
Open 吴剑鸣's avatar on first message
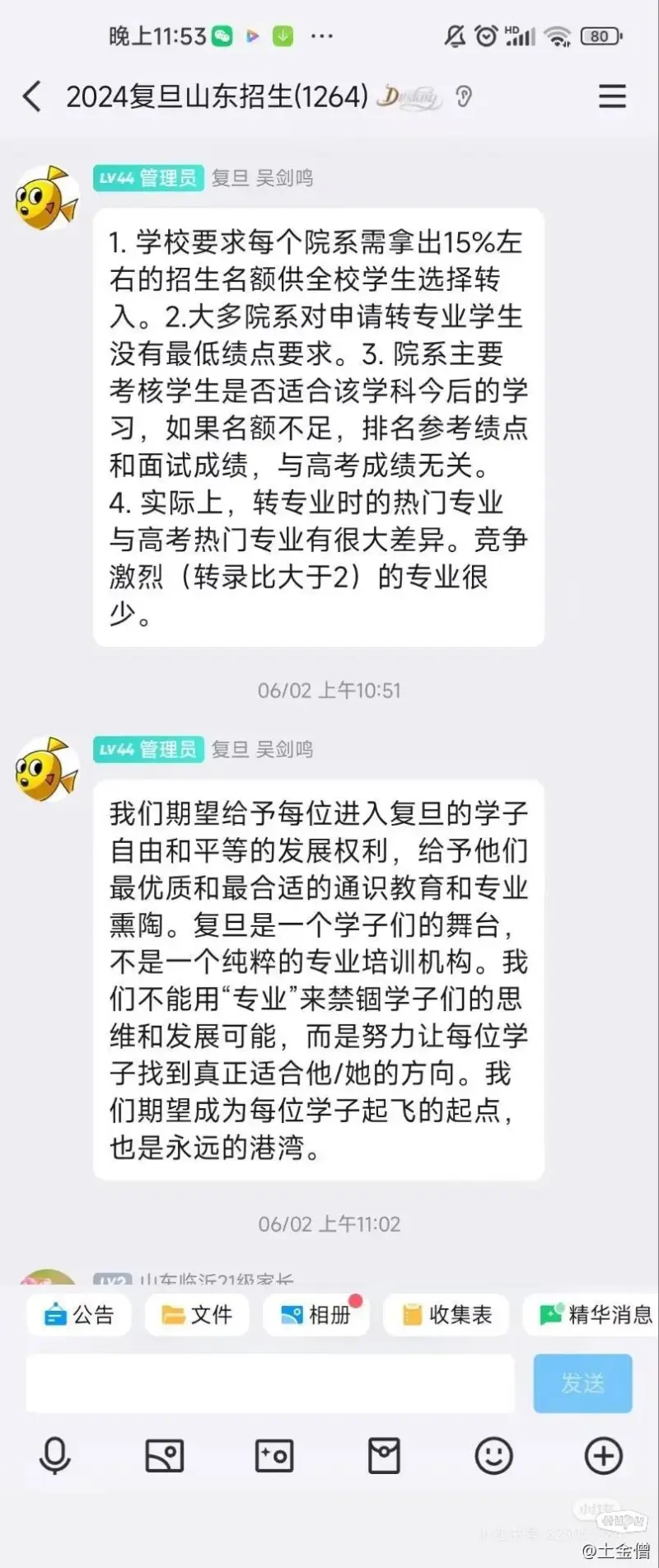[47, 198]
